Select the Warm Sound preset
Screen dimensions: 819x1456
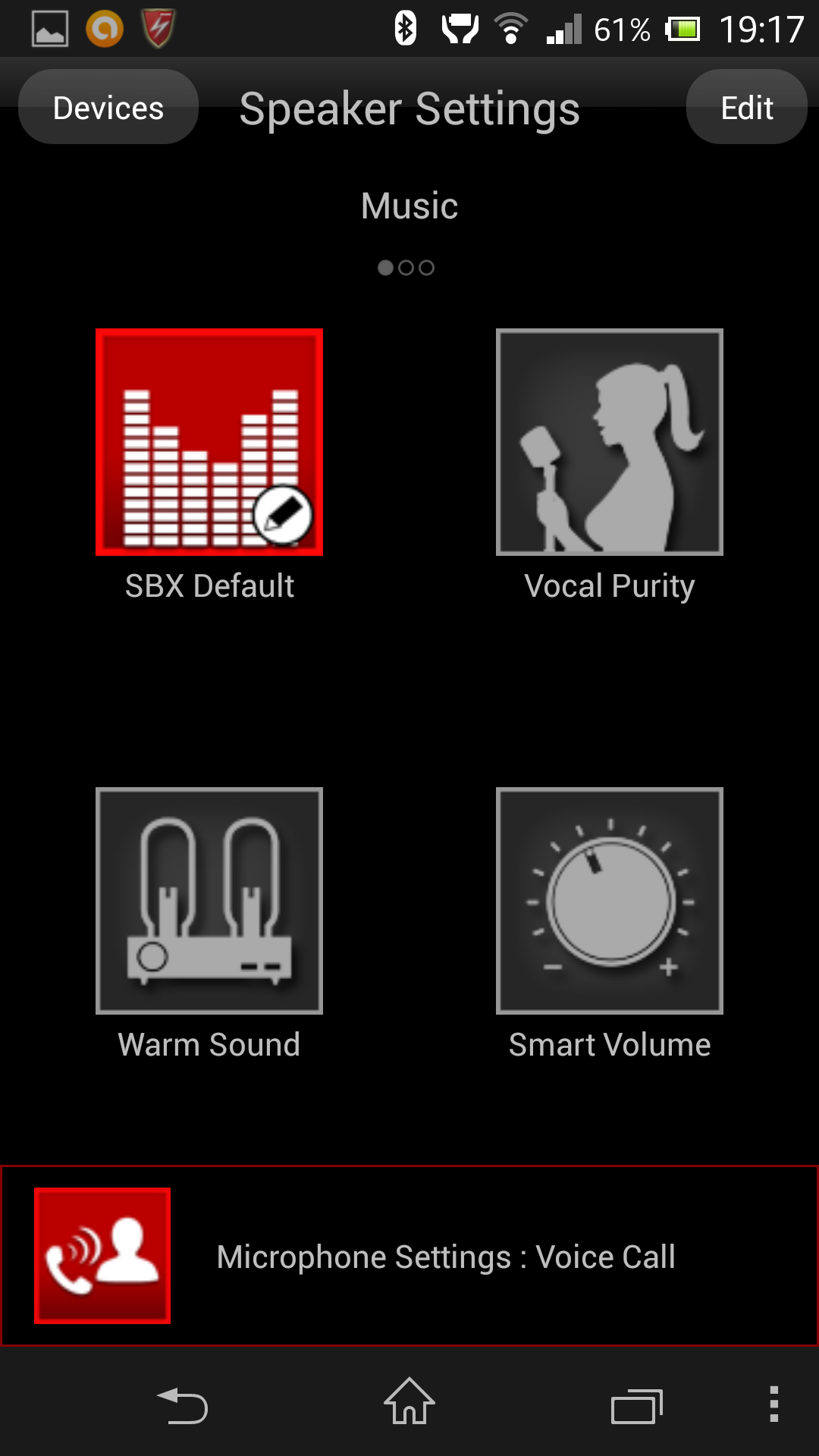[x=209, y=901]
